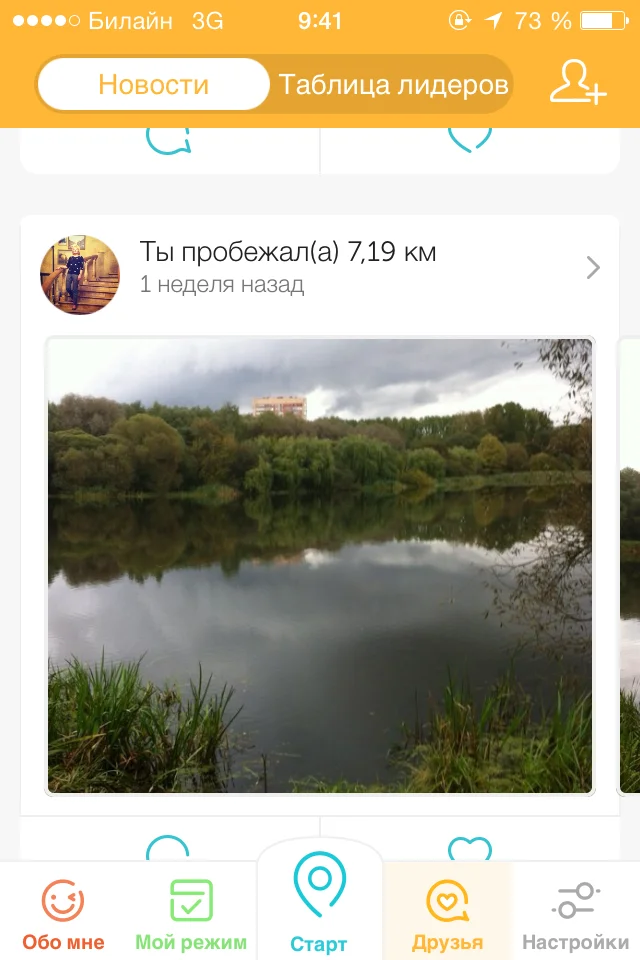The height and width of the screenshot is (960, 640).
Task: Switch to the Таблица лидеров tab
Action: (x=393, y=85)
